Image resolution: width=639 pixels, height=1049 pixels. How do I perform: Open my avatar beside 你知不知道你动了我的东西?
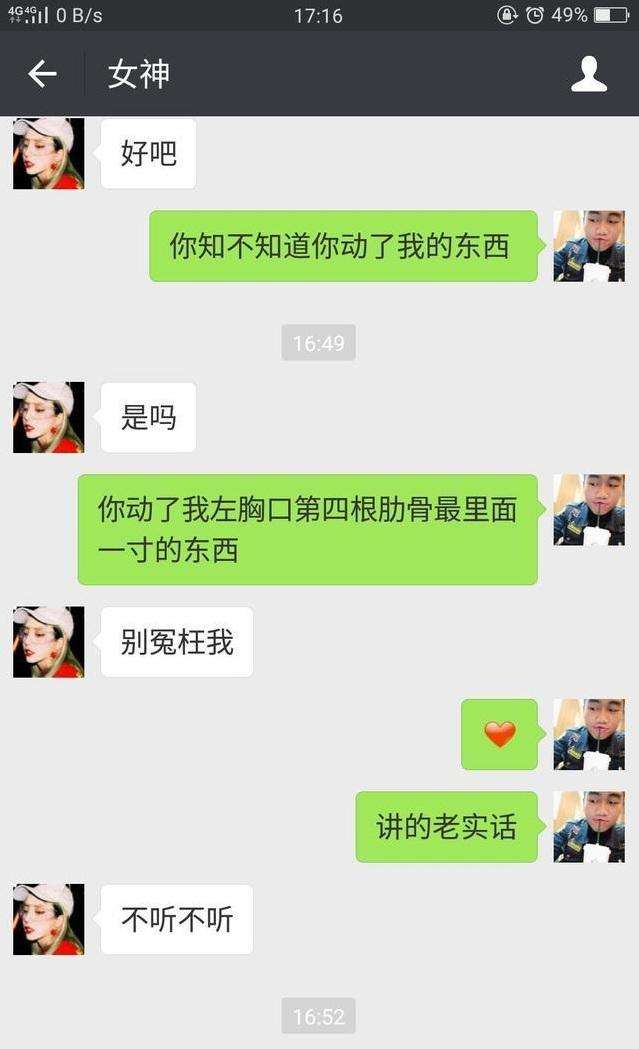coord(589,246)
